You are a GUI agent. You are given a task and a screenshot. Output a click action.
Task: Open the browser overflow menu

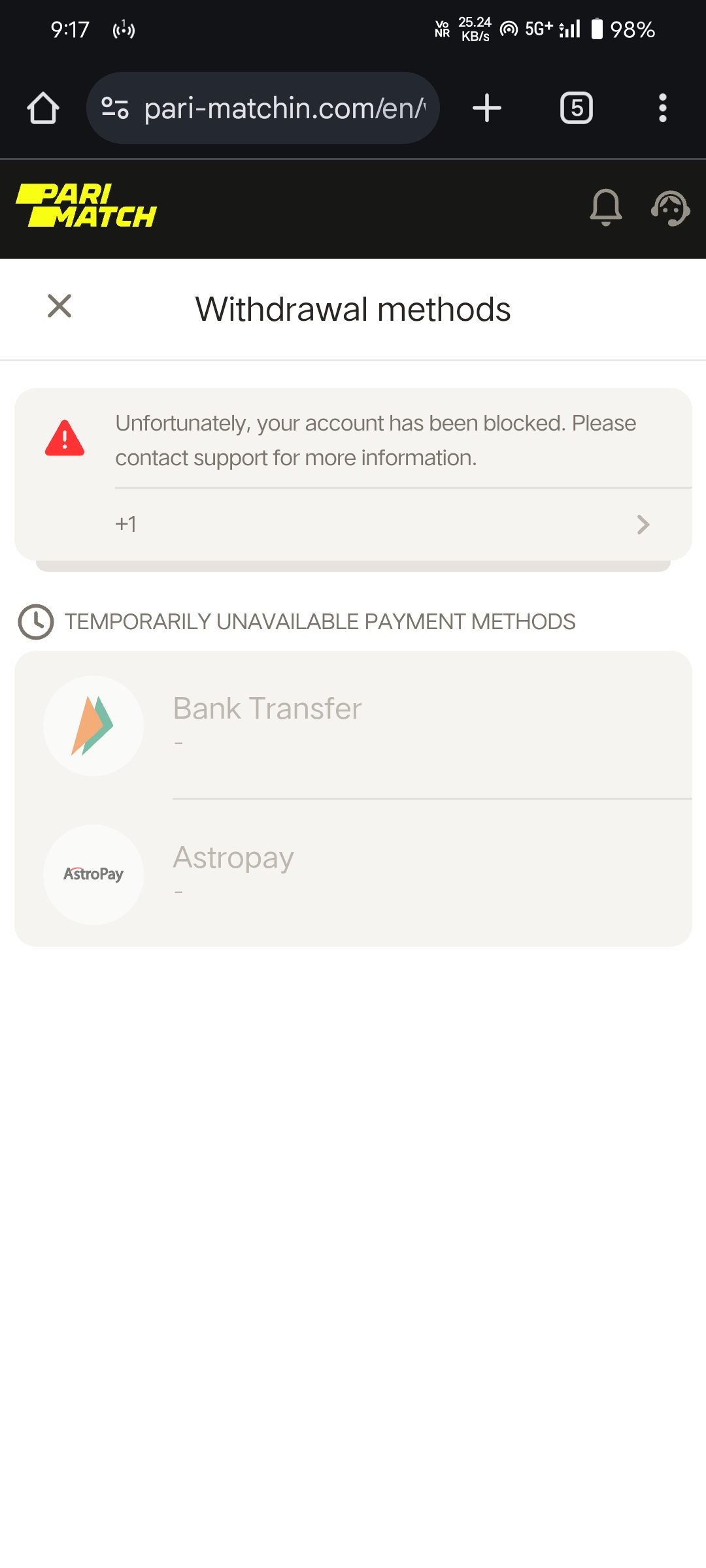pos(663,108)
